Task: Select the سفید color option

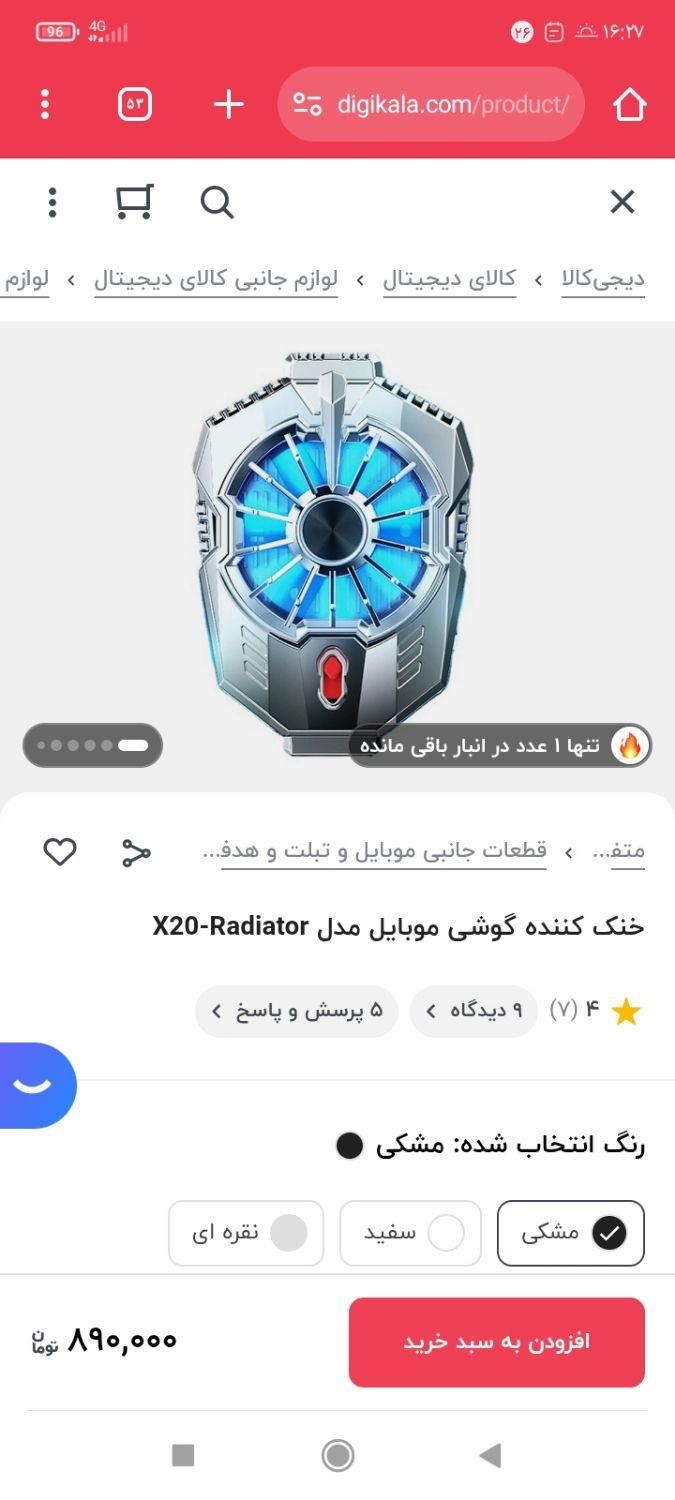Action: (410, 1233)
